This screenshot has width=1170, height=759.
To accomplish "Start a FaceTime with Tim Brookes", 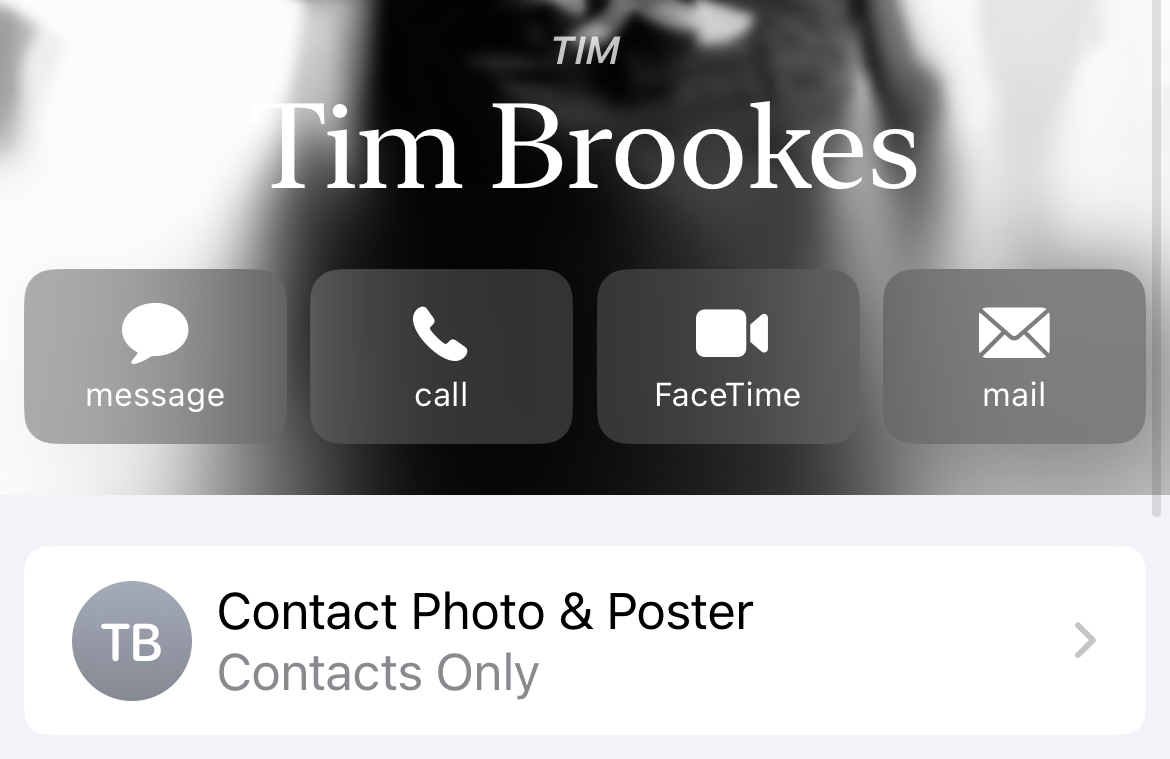I will pos(728,356).
